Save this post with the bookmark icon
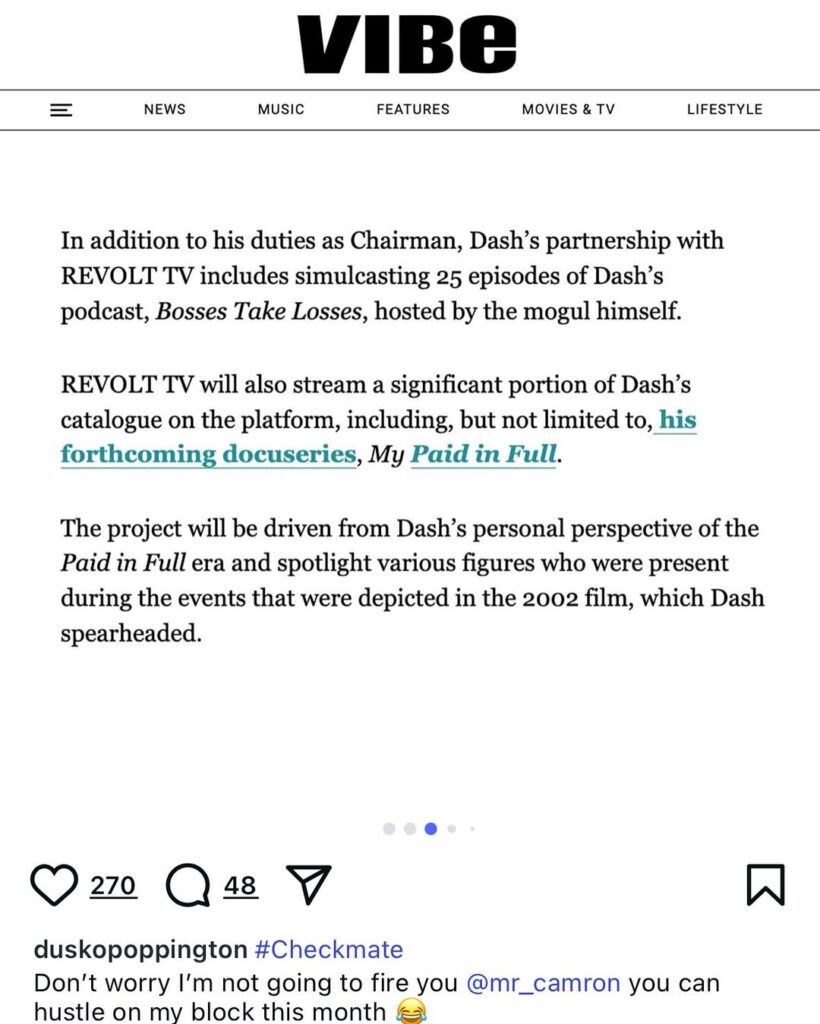This screenshot has width=820, height=1024. [x=766, y=885]
